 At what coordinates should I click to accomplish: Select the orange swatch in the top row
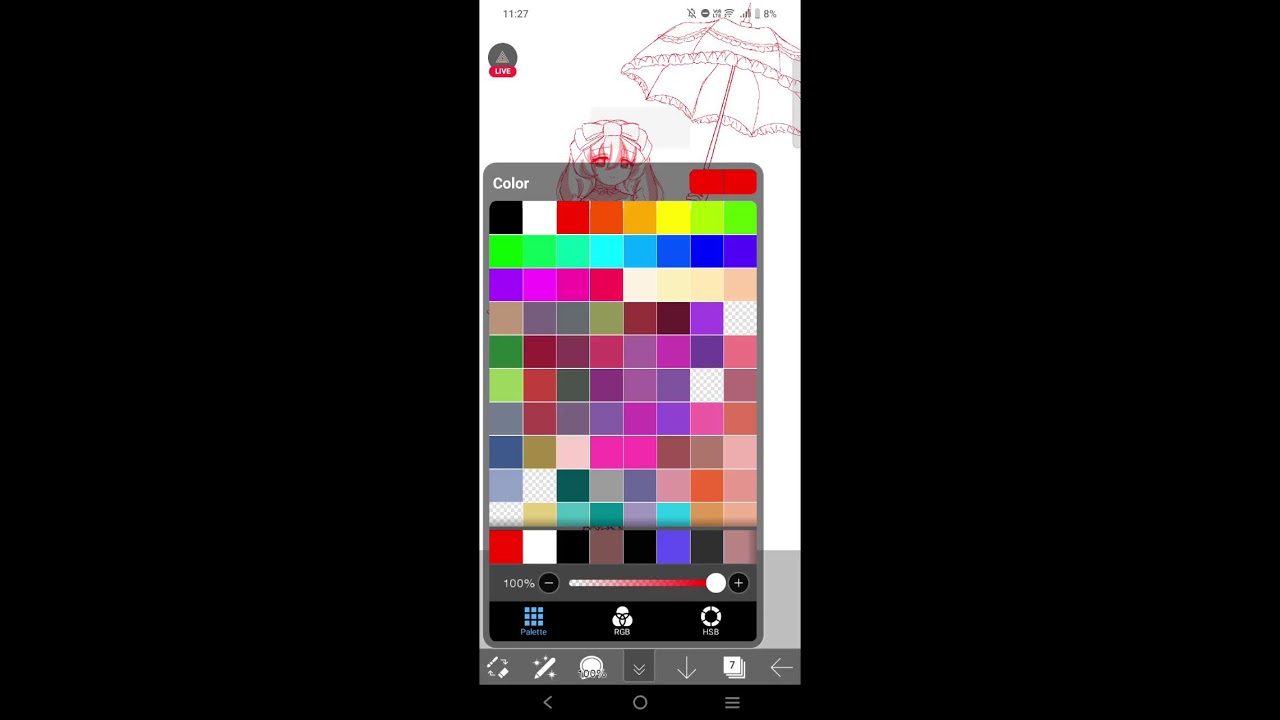[606, 218]
